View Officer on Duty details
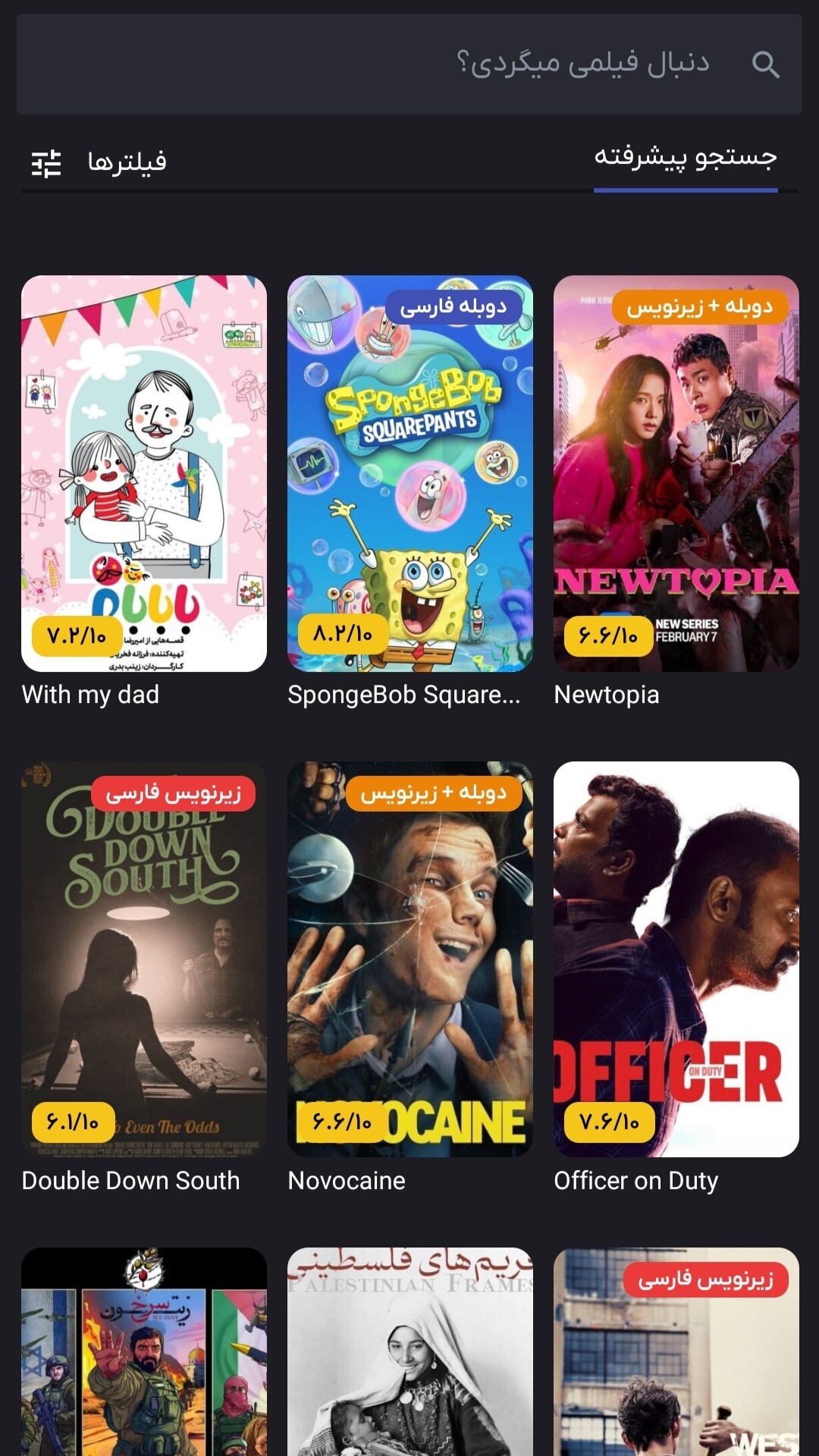819x1456 pixels. 676,959
